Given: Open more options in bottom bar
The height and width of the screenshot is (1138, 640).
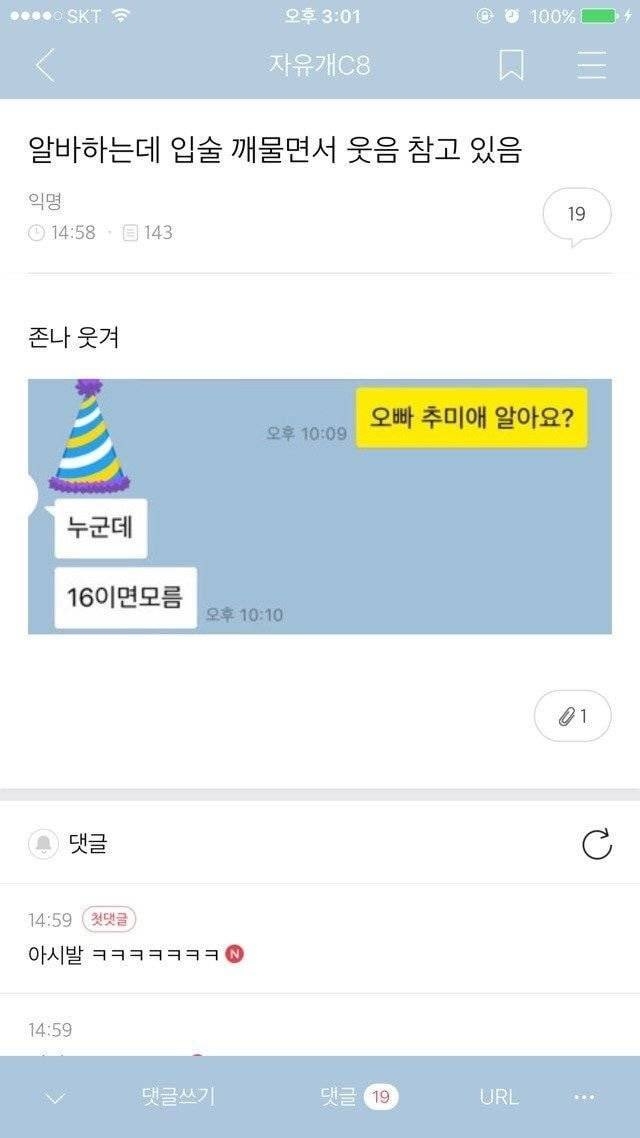Looking at the screenshot, I should pos(585,1096).
